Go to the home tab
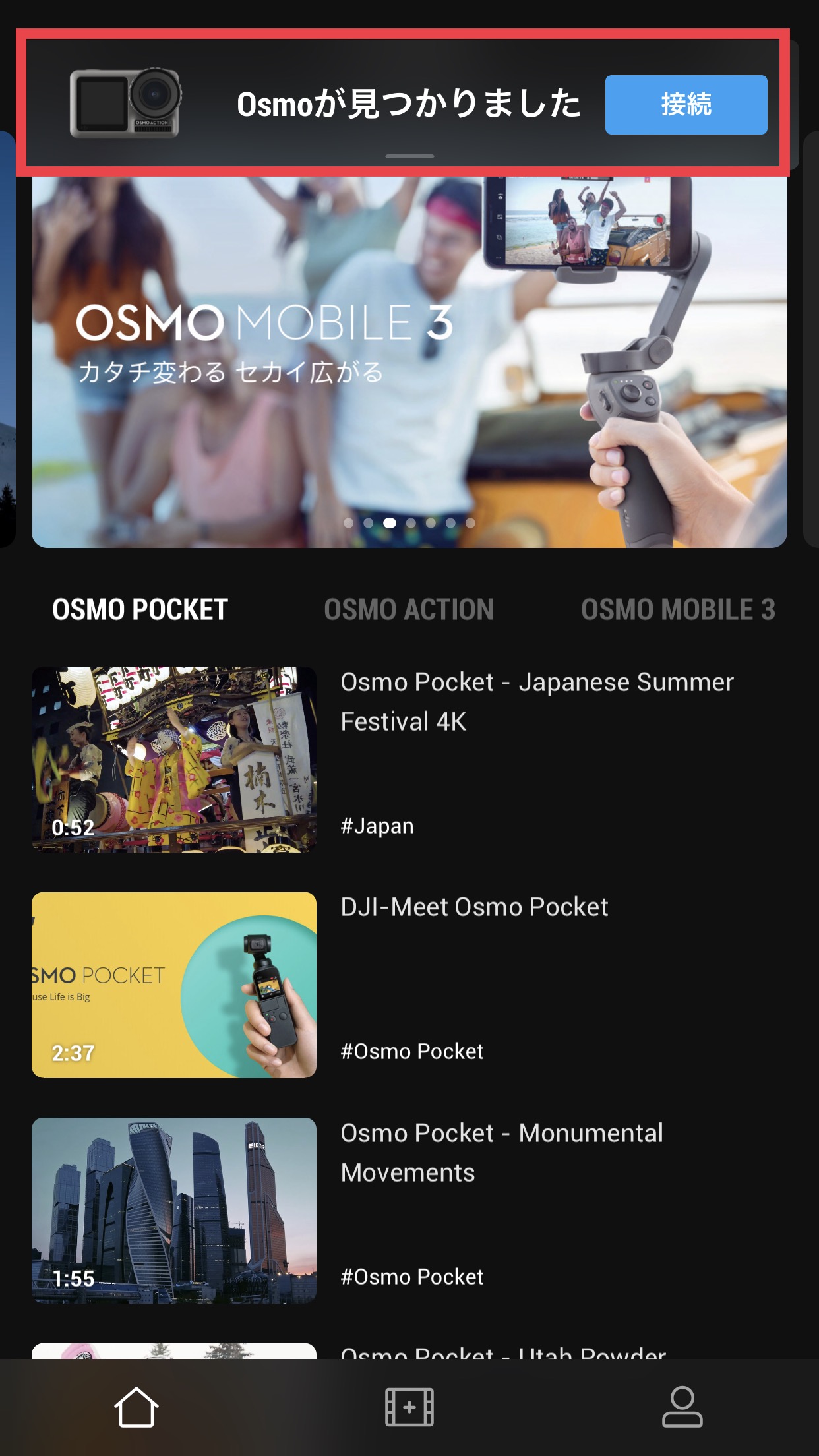Screen dimensions: 819x1456 (x=136, y=1407)
